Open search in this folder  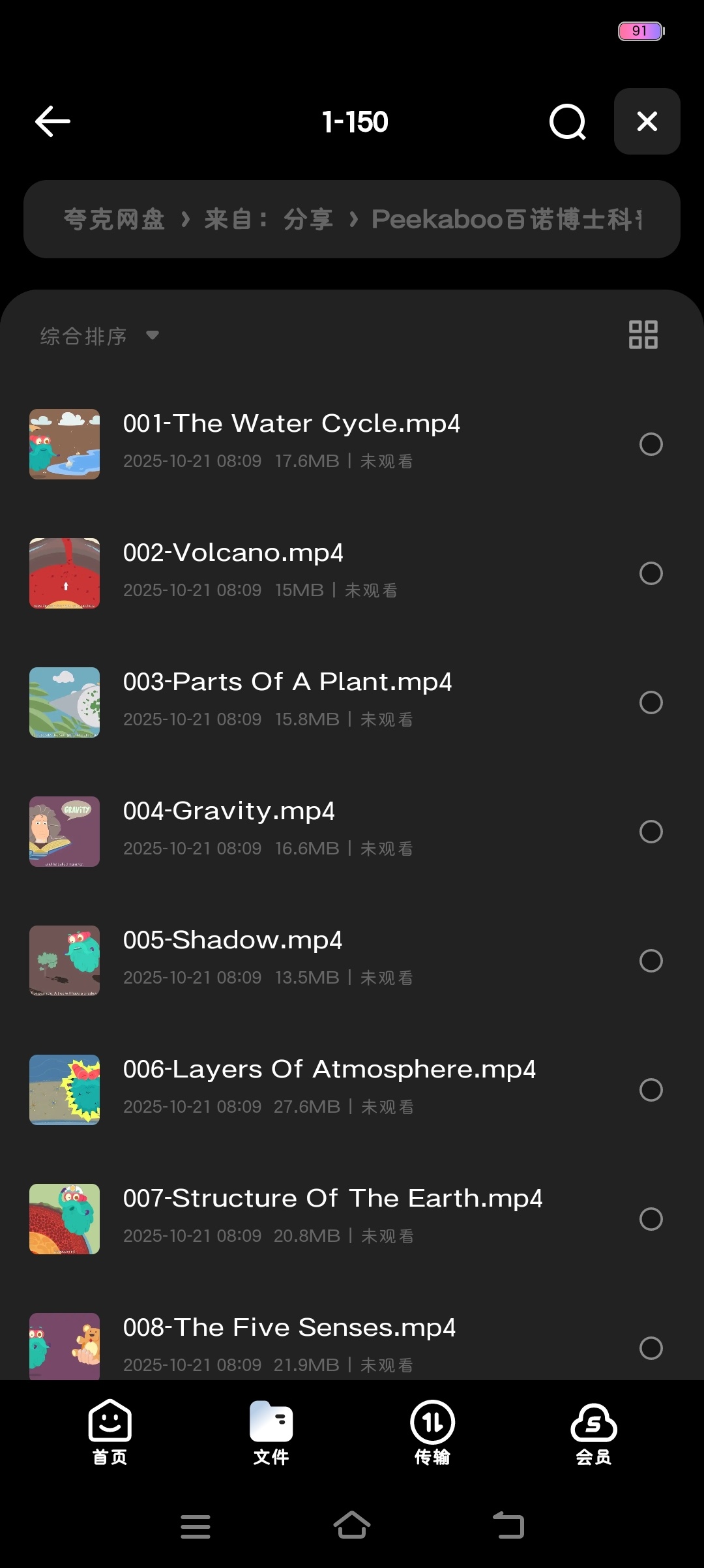[567, 121]
